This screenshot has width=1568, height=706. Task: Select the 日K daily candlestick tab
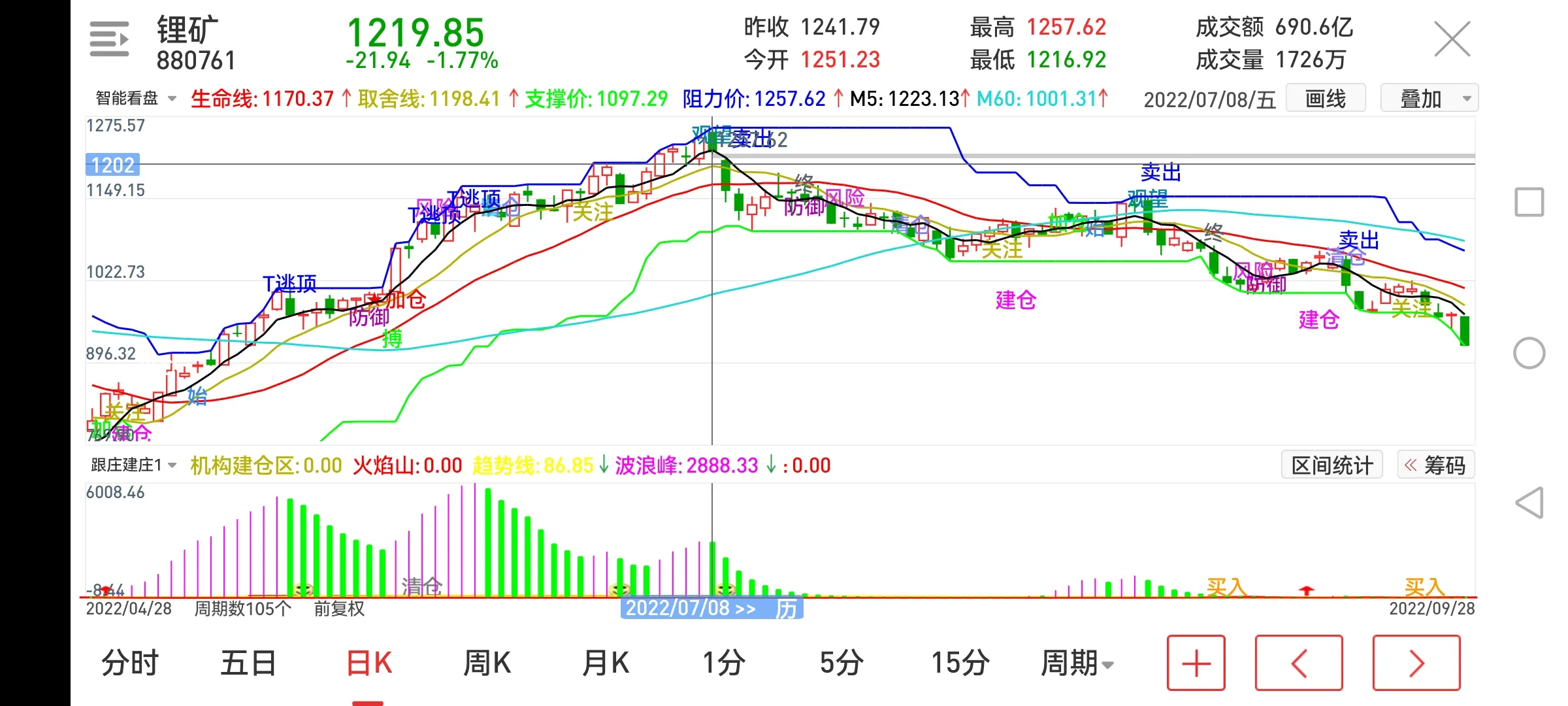click(368, 663)
